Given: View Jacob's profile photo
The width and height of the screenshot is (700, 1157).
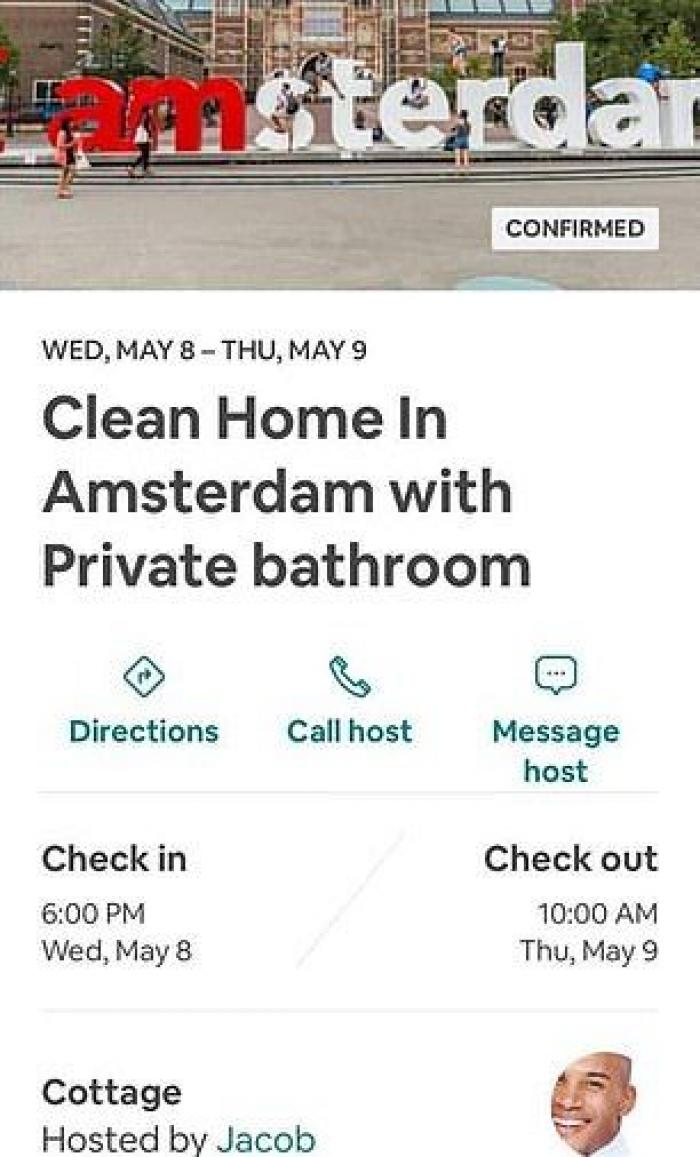Looking at the screenshot, I should point(594,1105).
